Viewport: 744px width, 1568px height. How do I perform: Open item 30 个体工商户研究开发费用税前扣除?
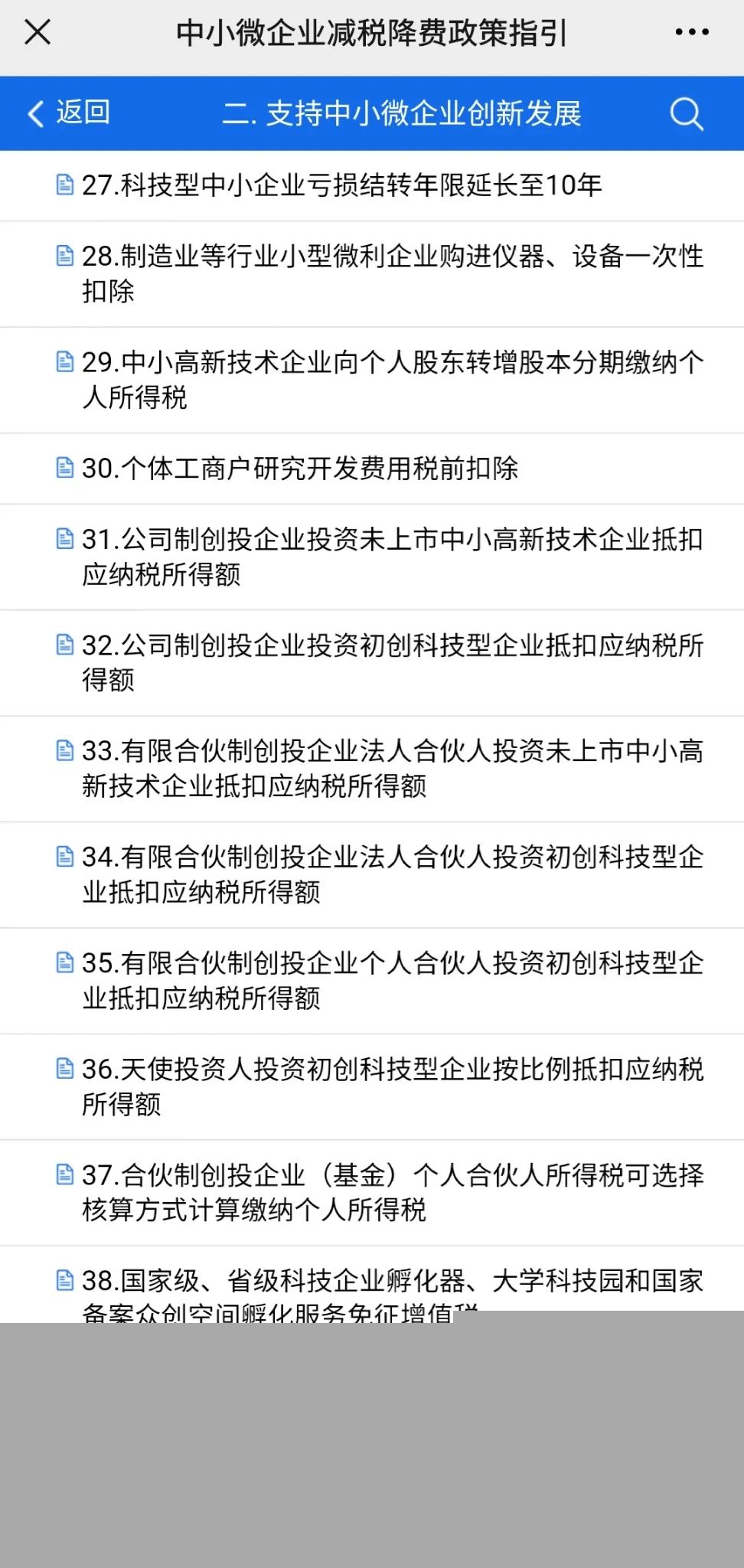pos(372,469)
